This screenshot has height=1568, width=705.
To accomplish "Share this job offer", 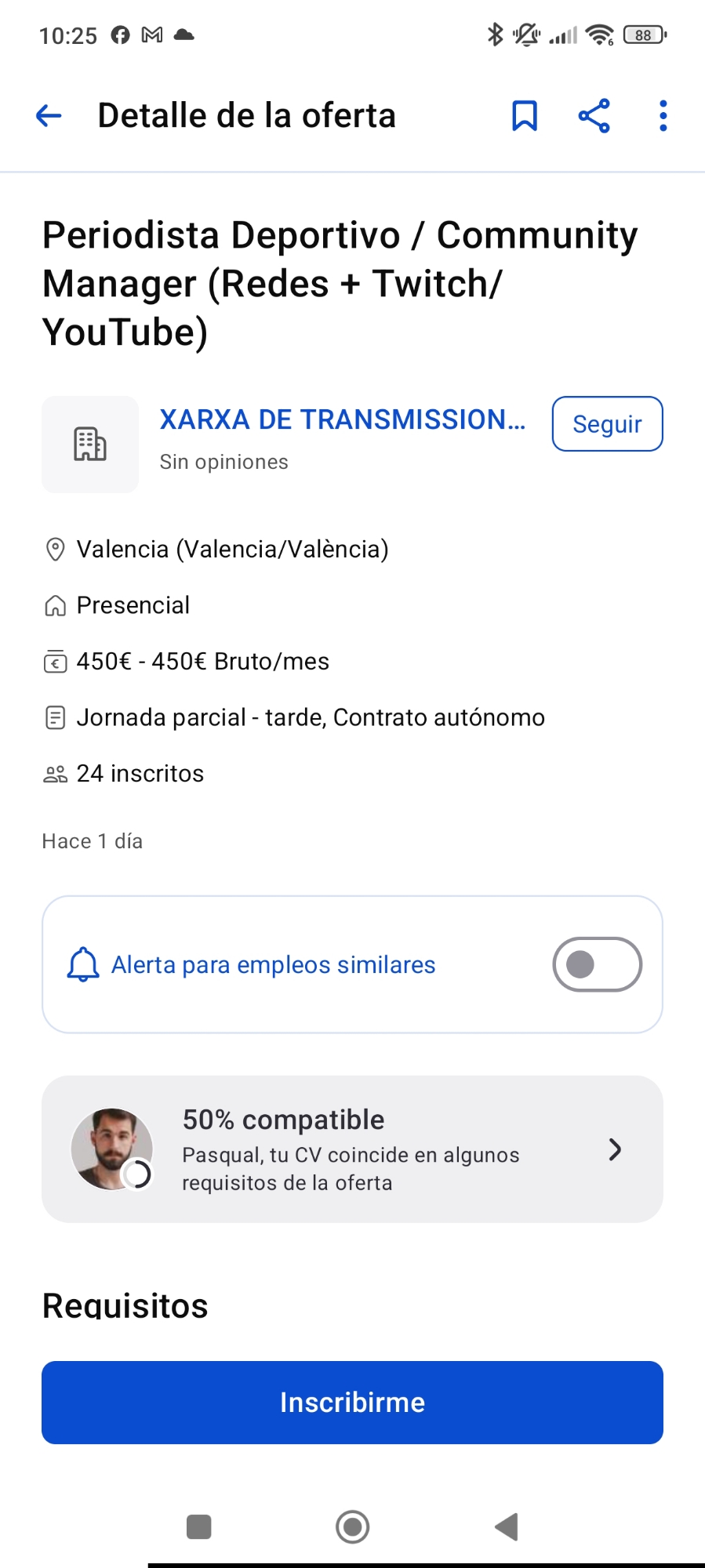I will (594, 116).
